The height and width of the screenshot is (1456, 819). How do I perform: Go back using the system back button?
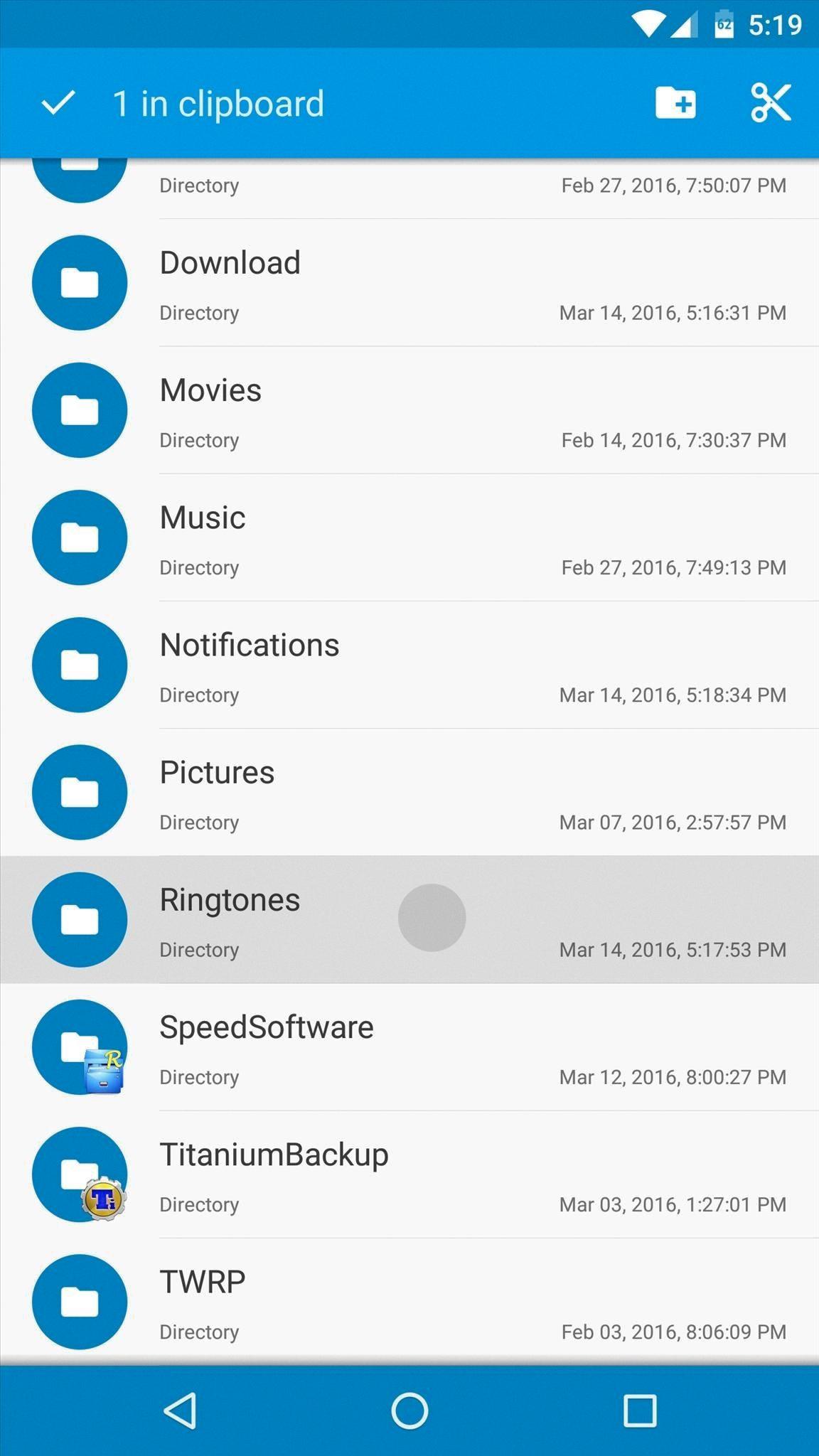point(181,1410)
